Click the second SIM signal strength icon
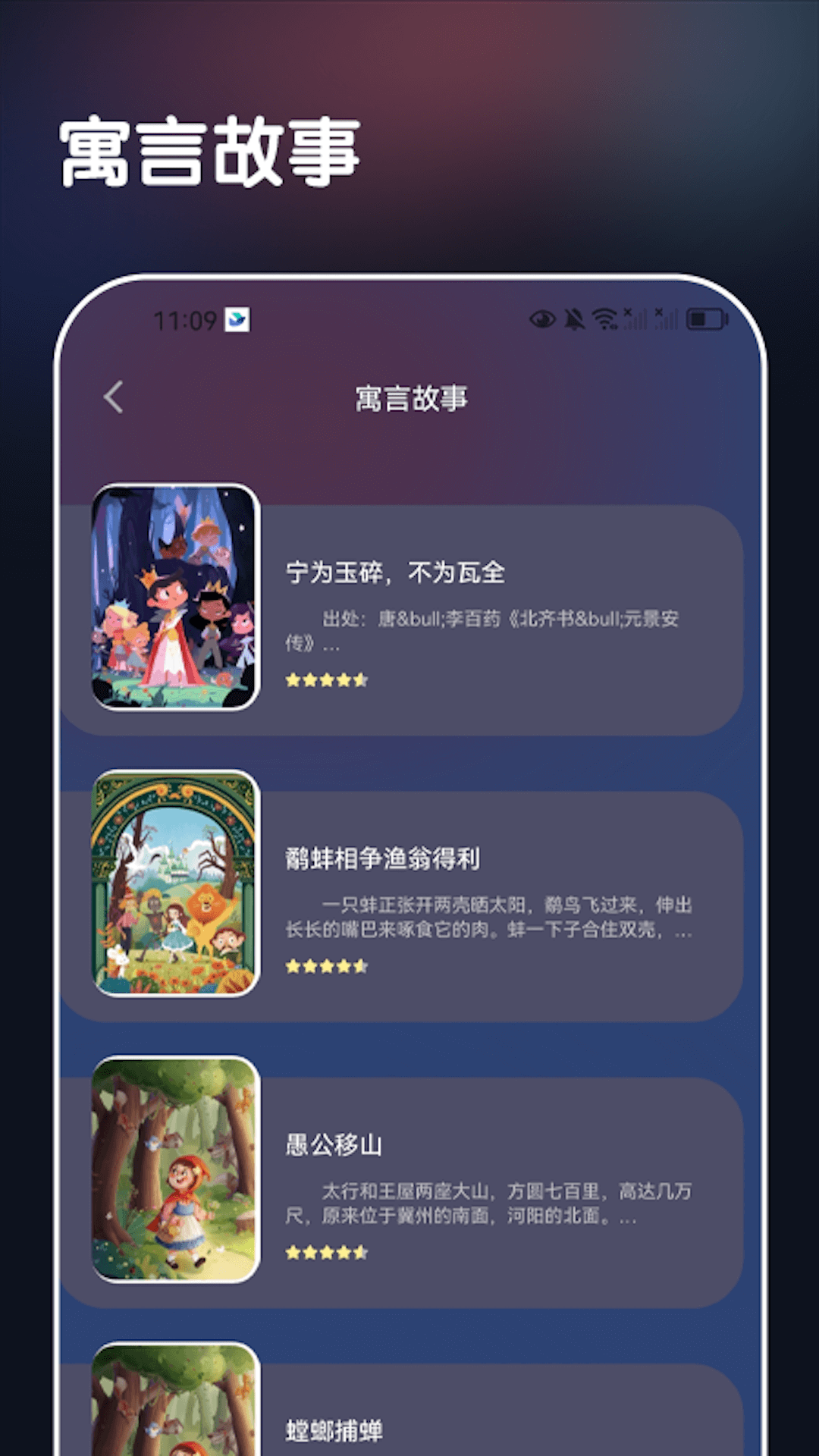Screen dimensions: 819x1456 click(667, 321)
